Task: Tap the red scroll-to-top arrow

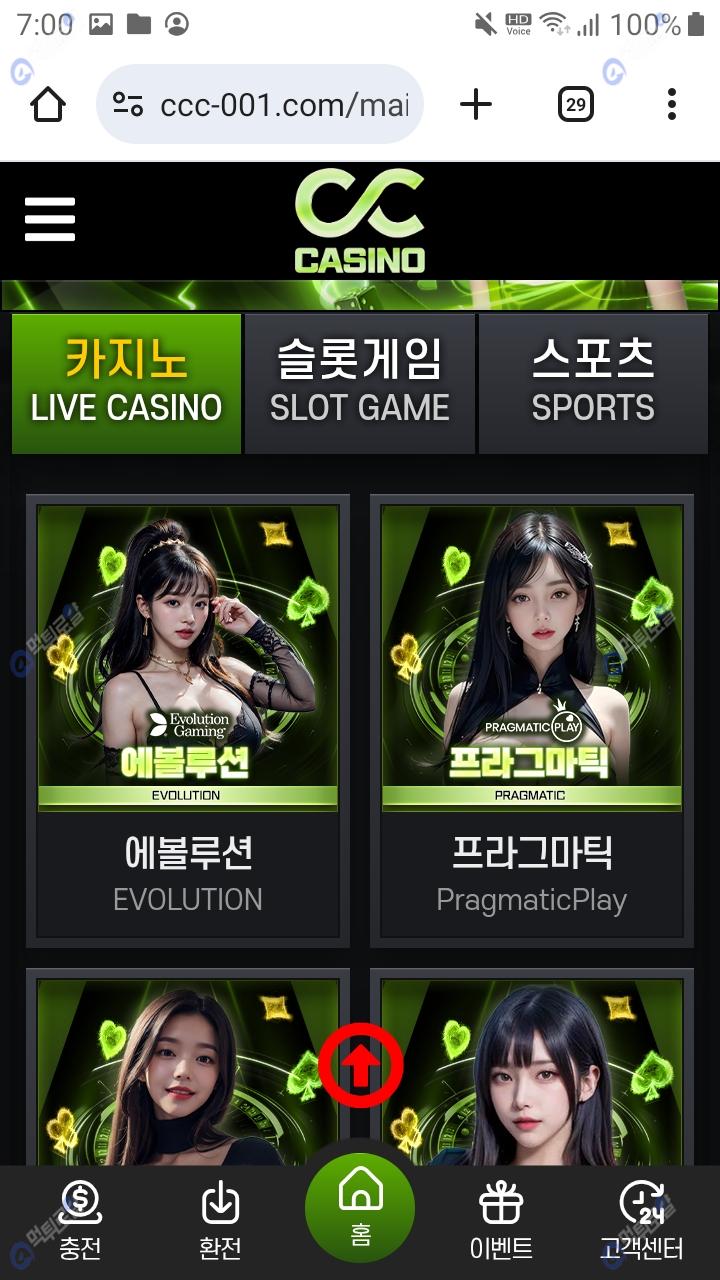Action: click(x=361, y=1066)
